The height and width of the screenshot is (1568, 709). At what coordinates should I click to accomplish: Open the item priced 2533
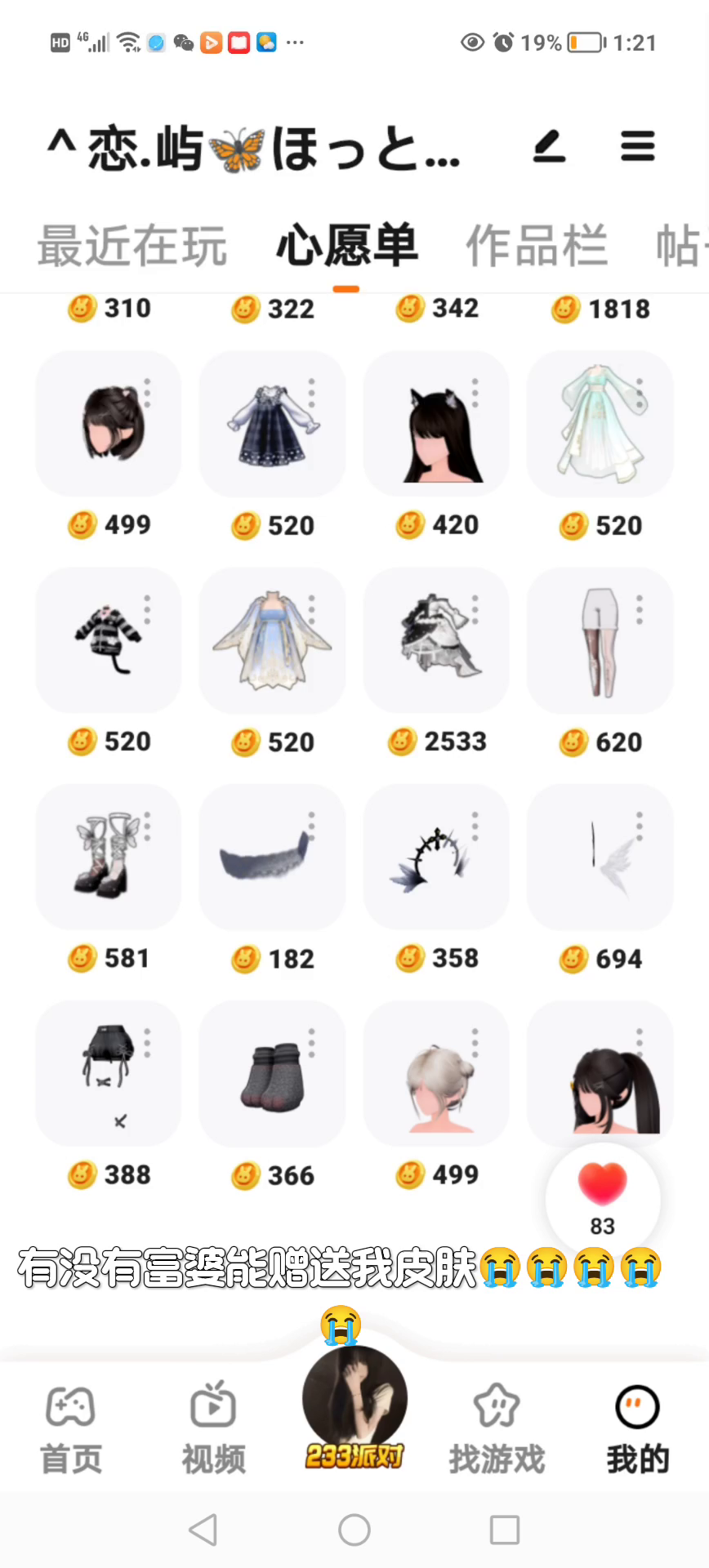(x=436, y=640)
